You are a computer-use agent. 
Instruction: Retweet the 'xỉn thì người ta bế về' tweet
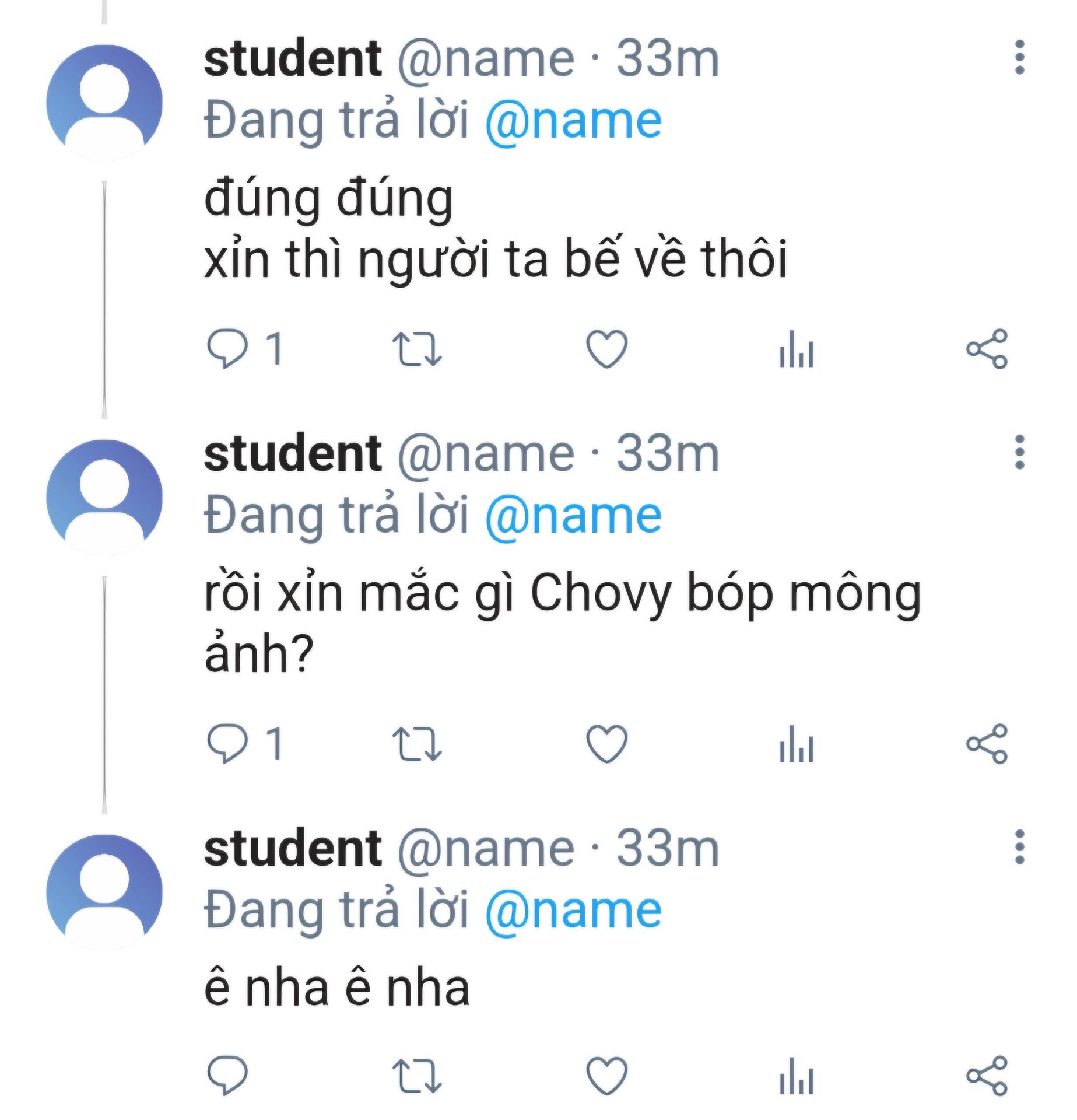coord(417,349)
